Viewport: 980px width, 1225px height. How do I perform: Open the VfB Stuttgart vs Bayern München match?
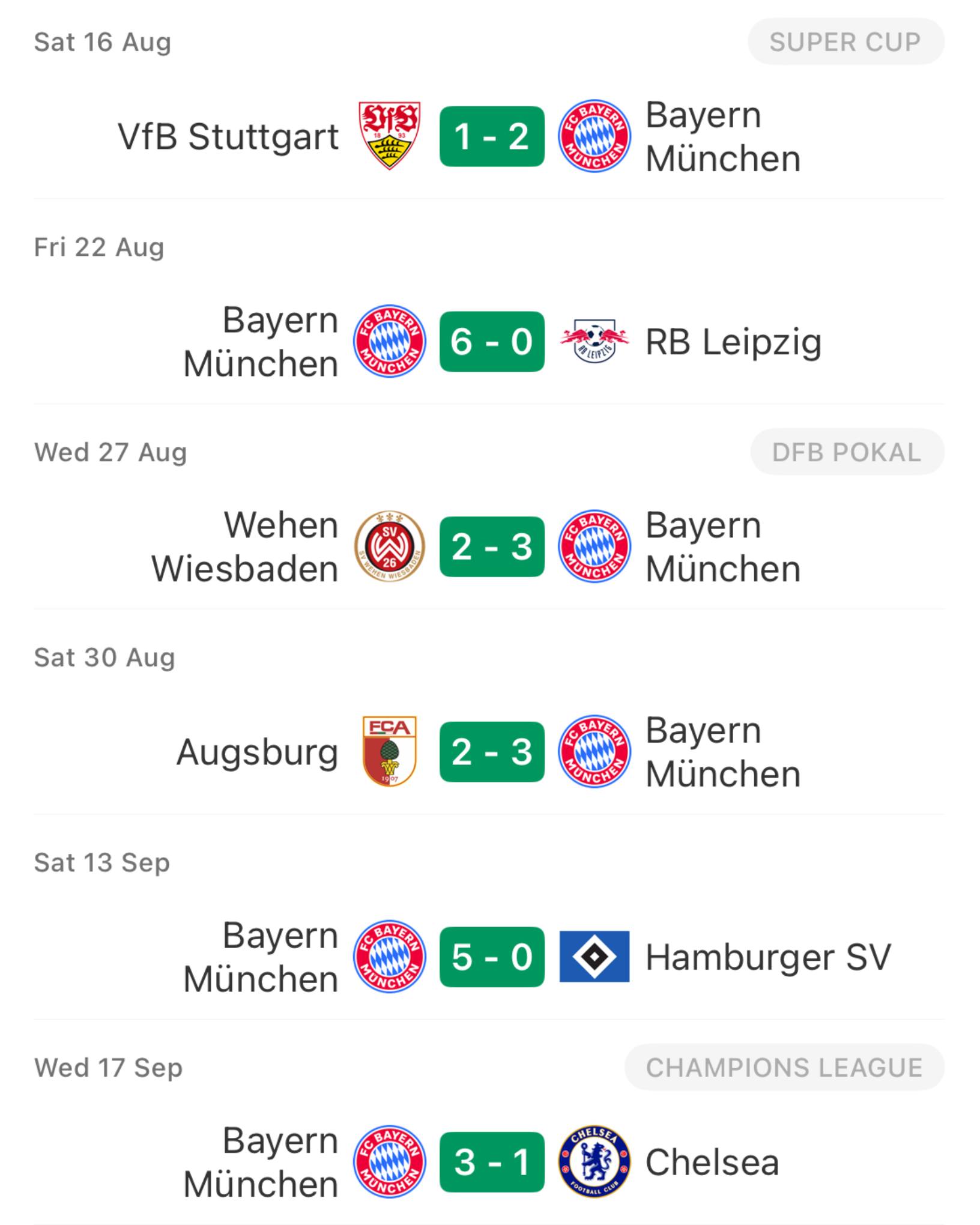(x=491, y=136)
